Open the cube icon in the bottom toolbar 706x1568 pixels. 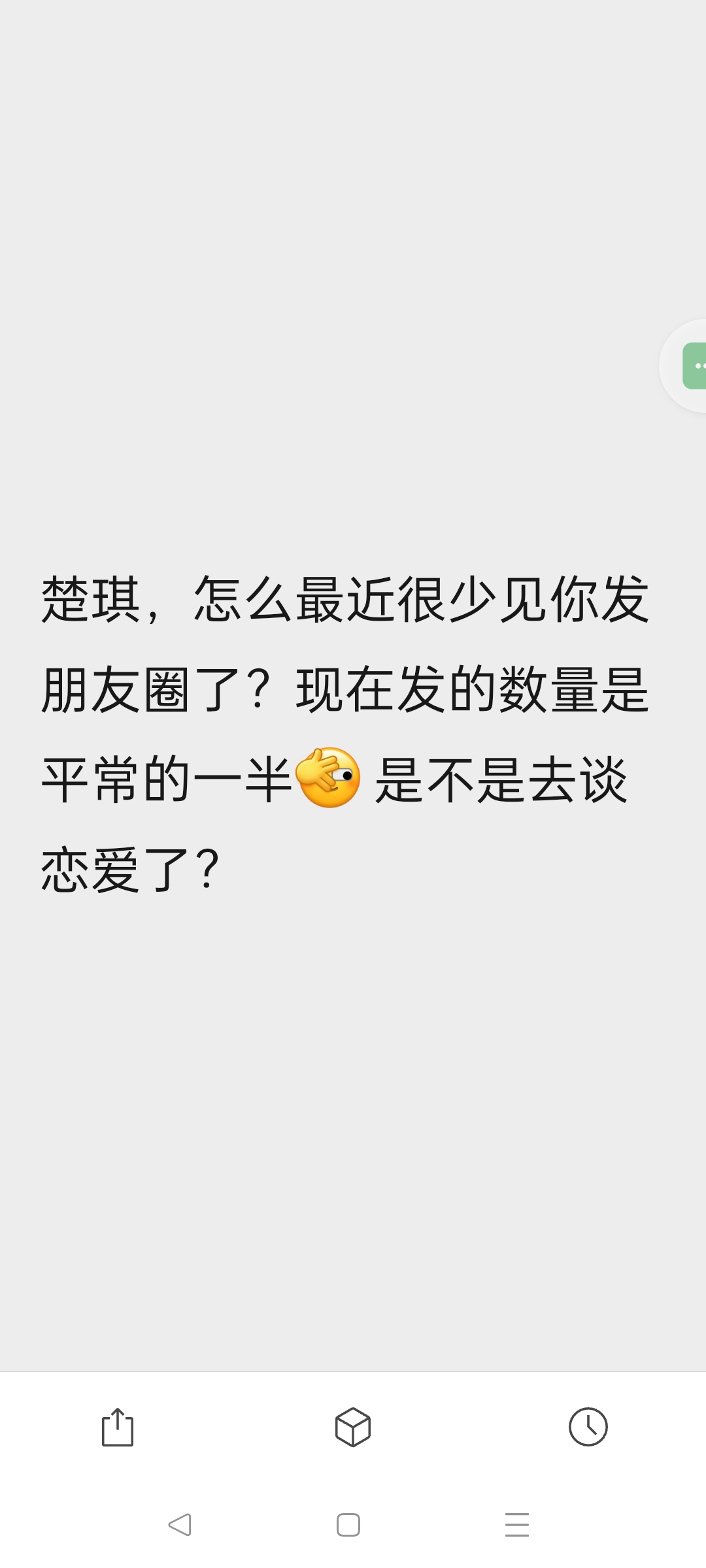pyautogui.click(x=353, y=1427)
